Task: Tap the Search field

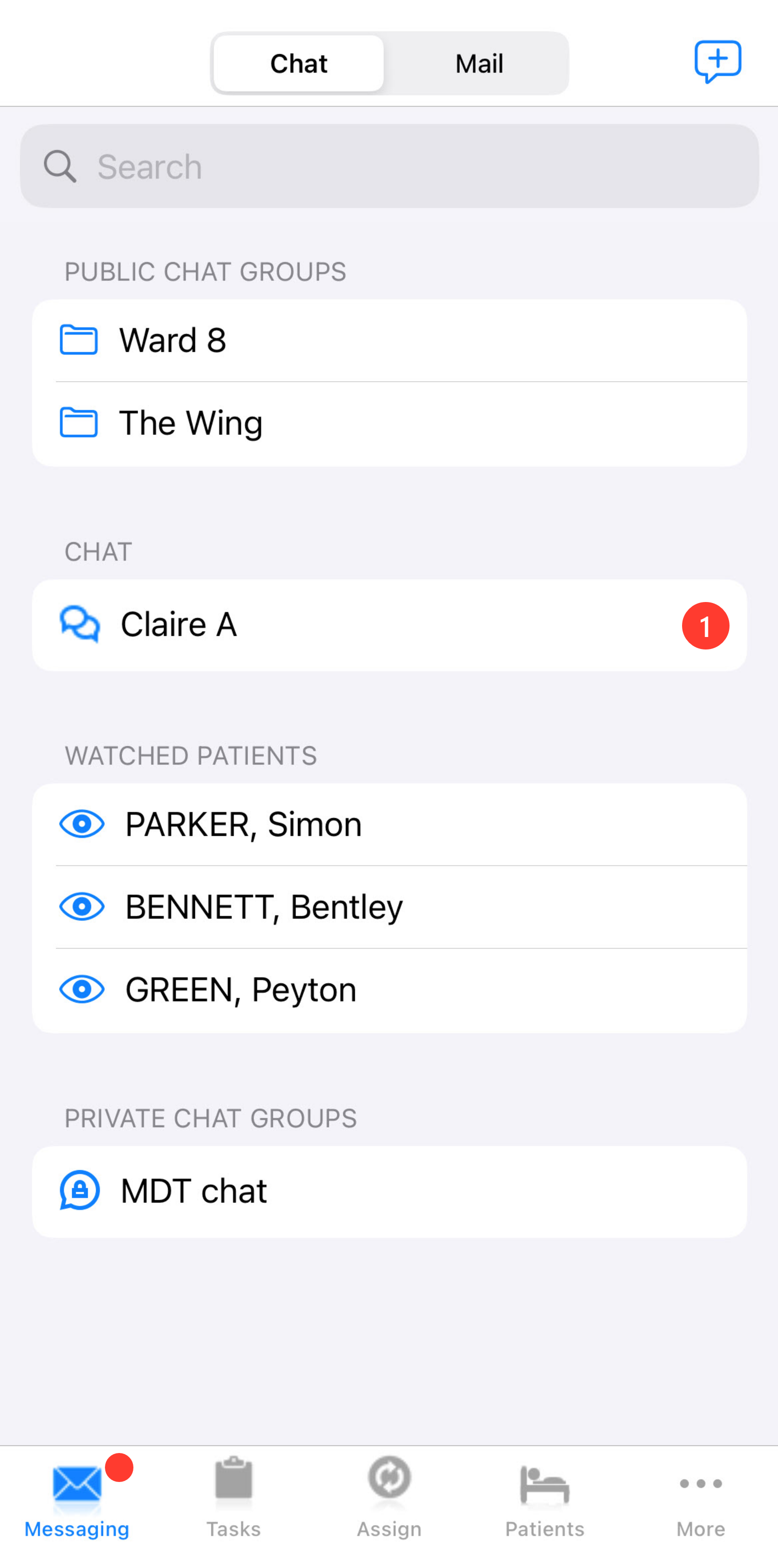Action: click(389, 166)
